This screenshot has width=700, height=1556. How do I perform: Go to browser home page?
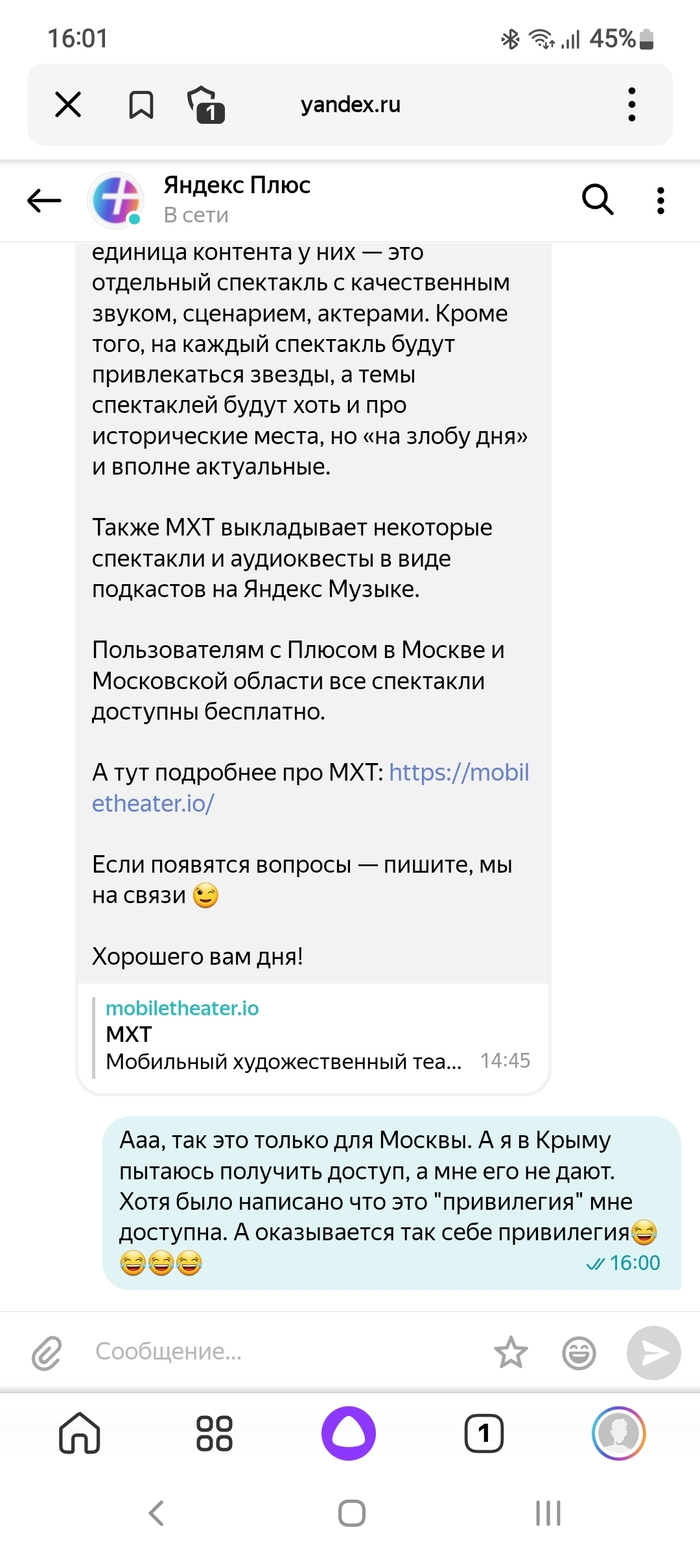pyautogui.click(x=80, y=1434)
